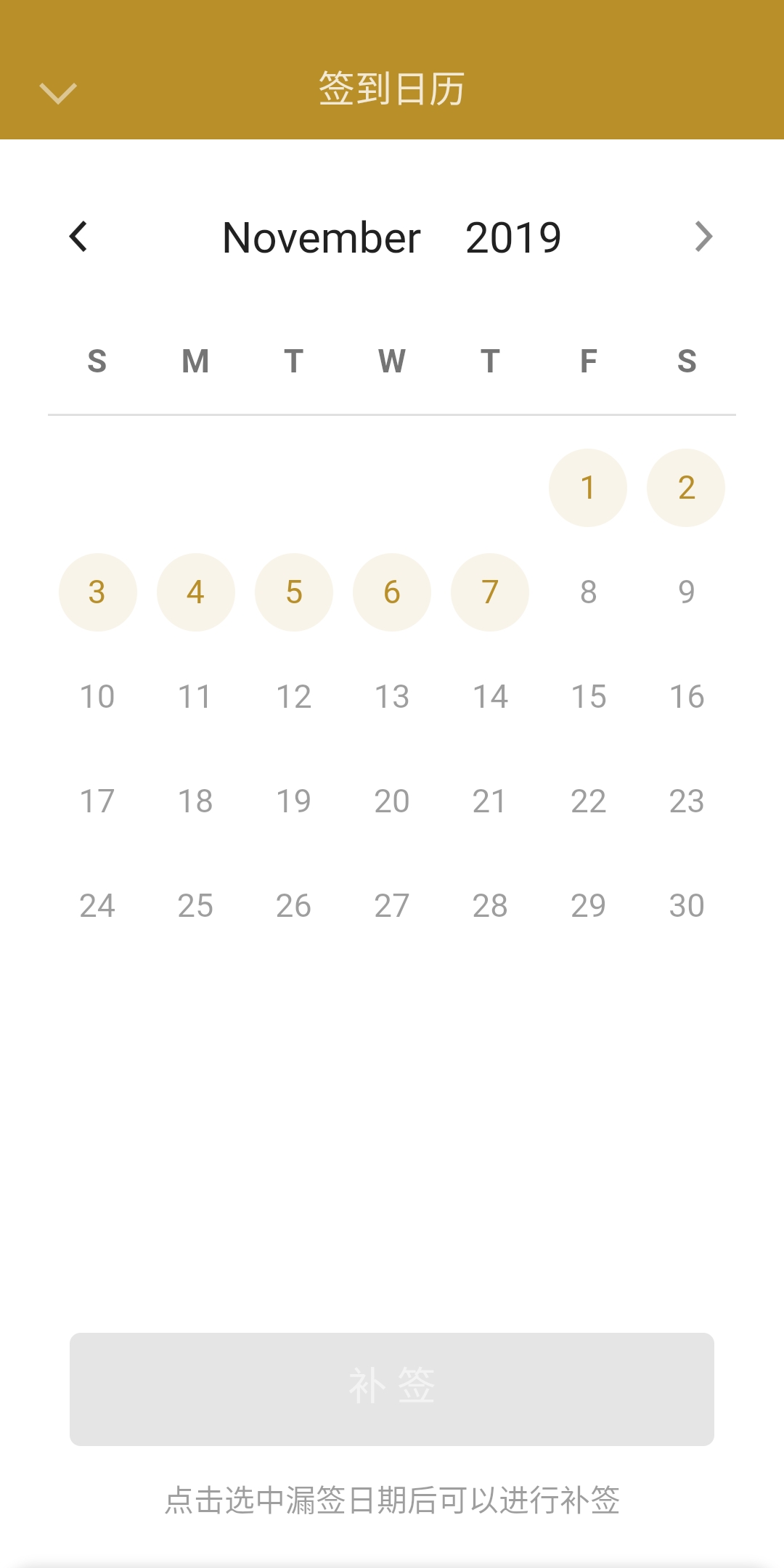Tap date 7 highlighted in the calendar

[490, 592]
